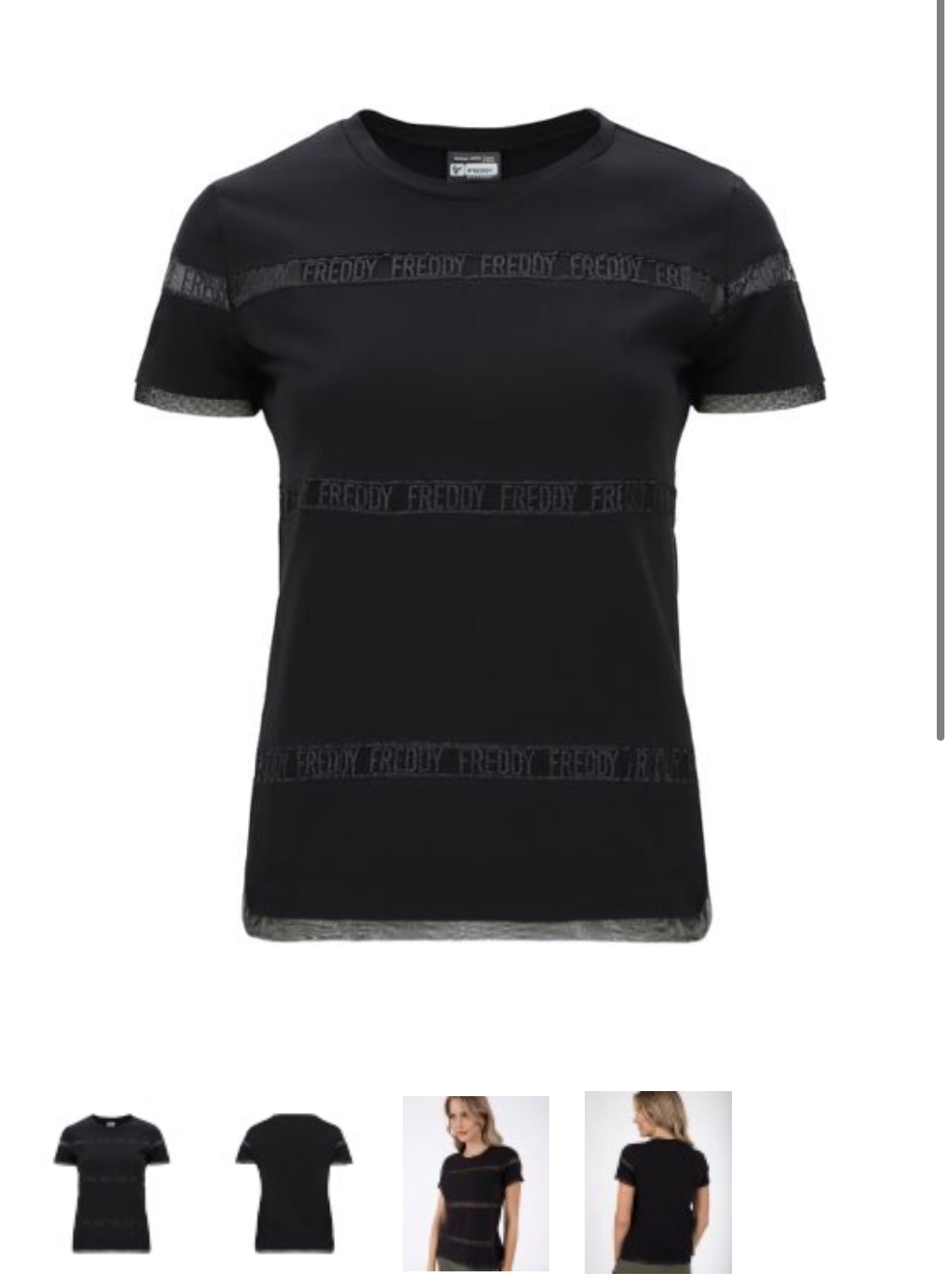Select the front view shirt thumbnail
952x1279 pixels.
click(111, 1183)
